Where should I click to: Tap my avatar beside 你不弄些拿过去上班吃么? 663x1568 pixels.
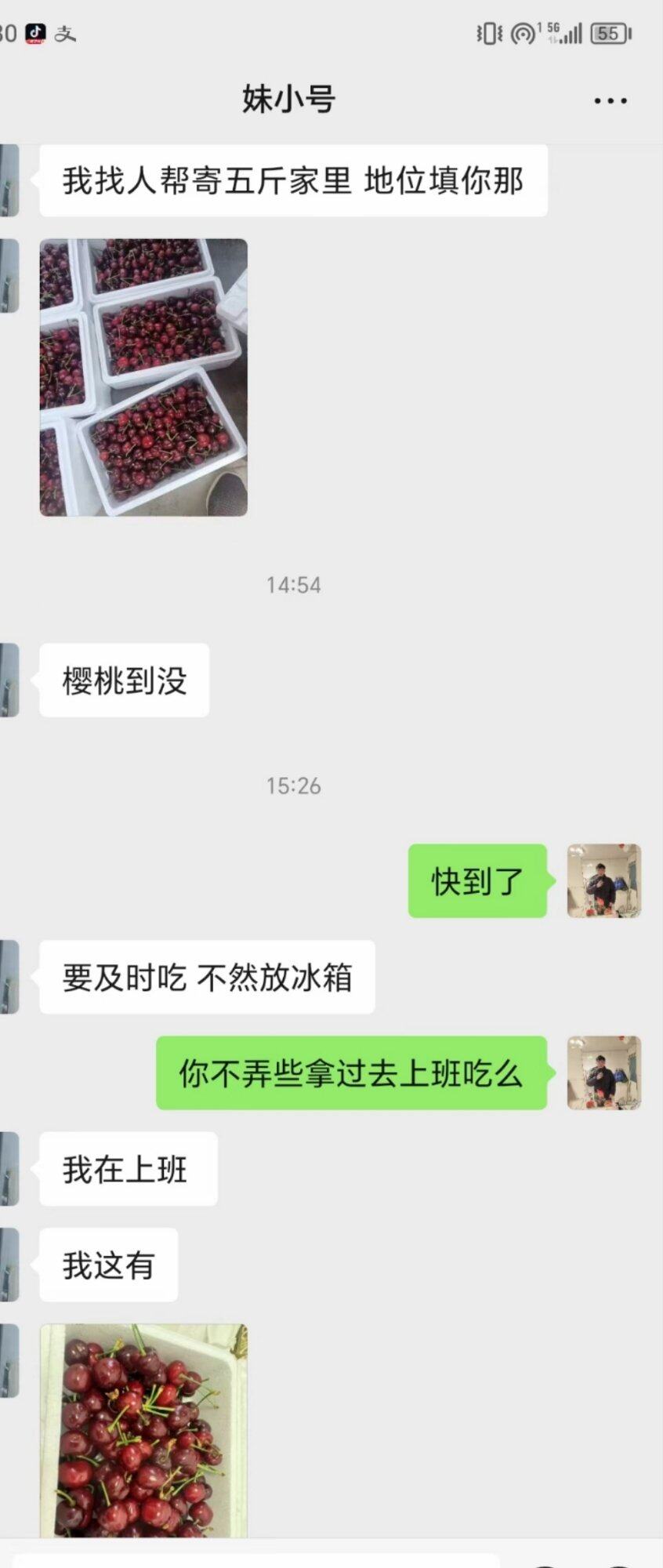coord(603,1073)
